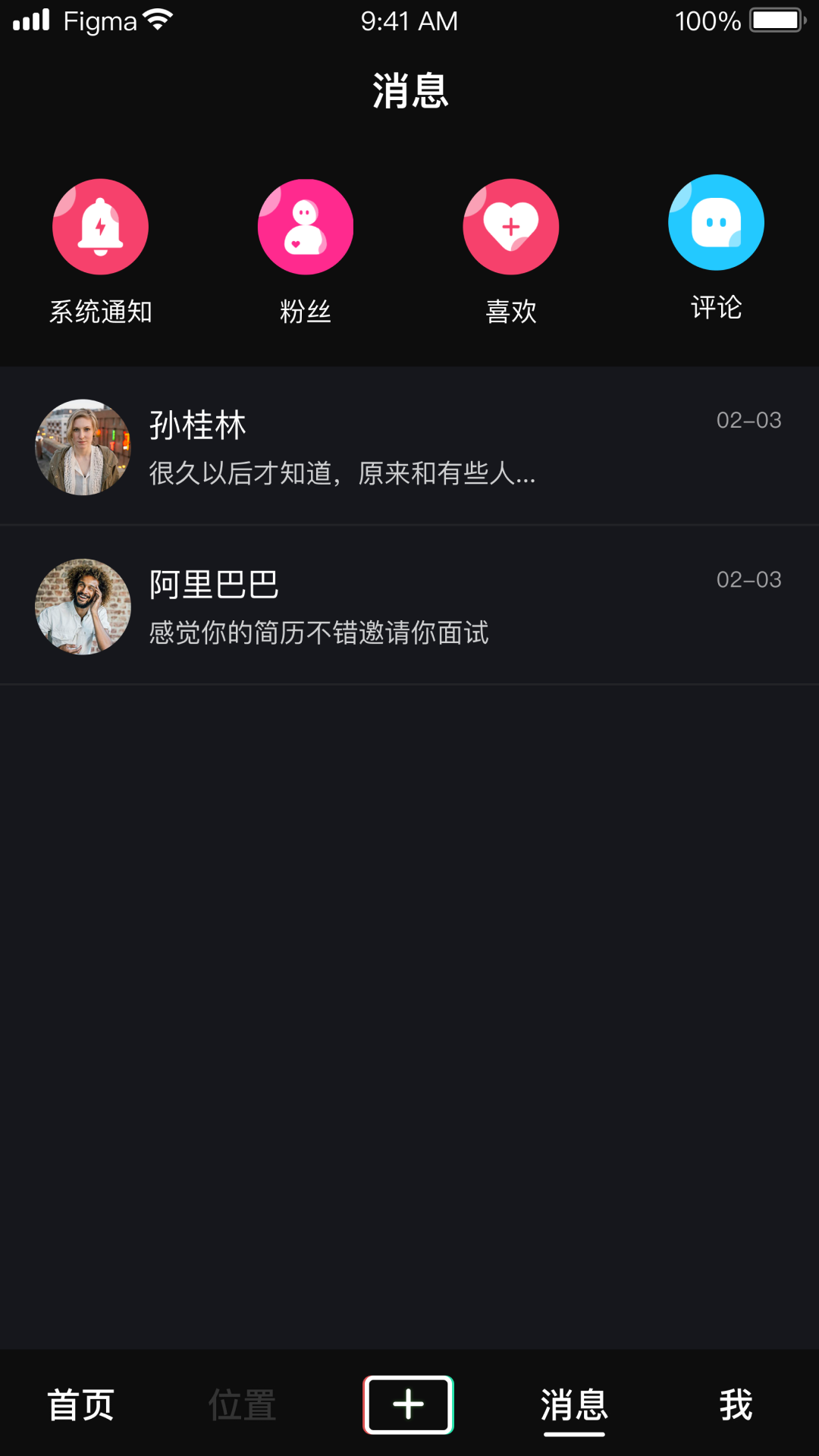Tap the 02-03 timestamp on 孙桂林's chat
Viewport: 819px width, 1456px height.
point(749,420)
